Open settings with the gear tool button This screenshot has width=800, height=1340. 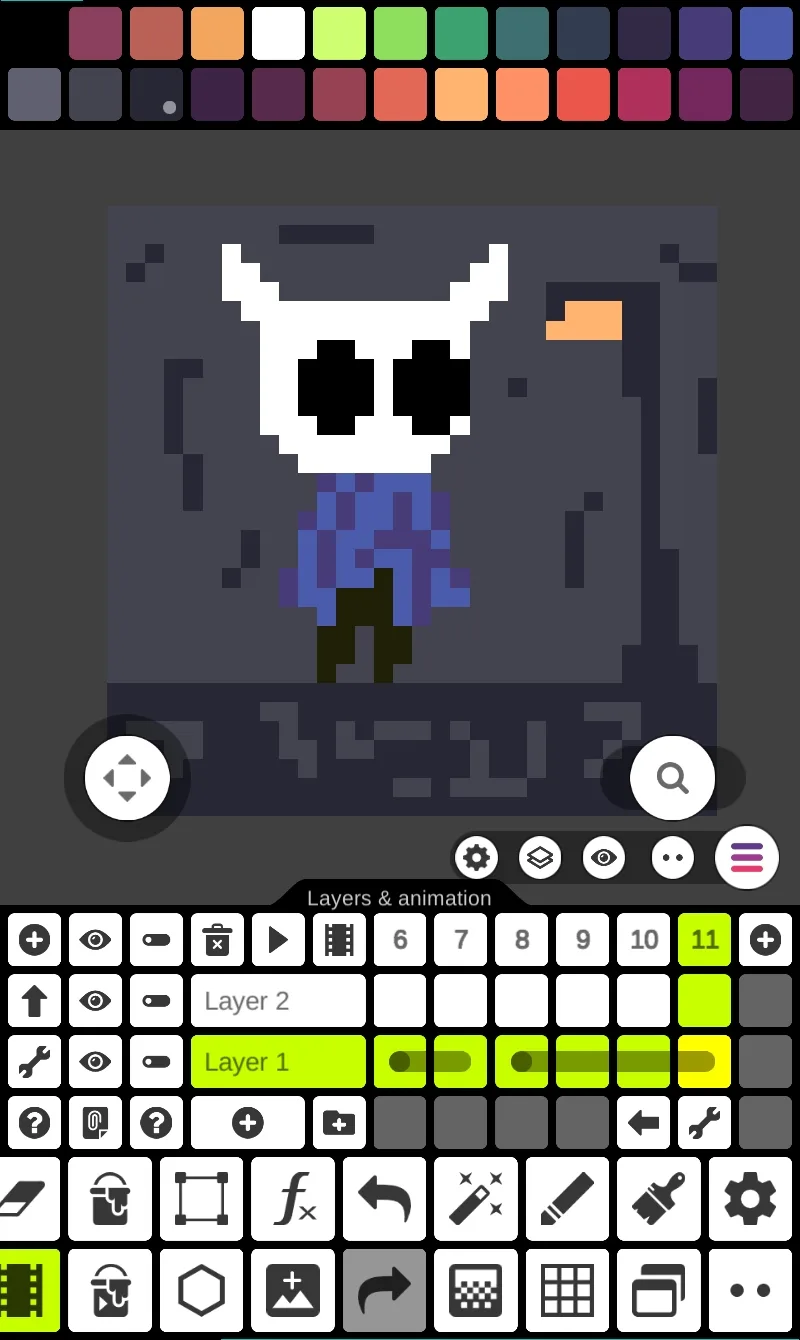pos(750,1198)
